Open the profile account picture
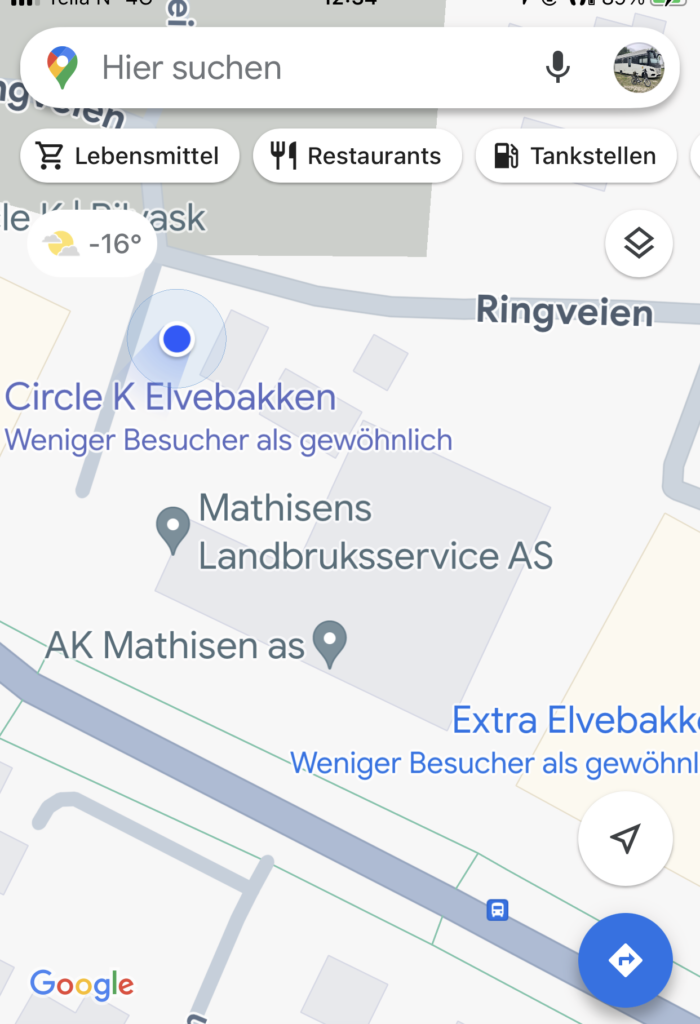The width and height of the screenshot is (700, 1024). point(638,68)
